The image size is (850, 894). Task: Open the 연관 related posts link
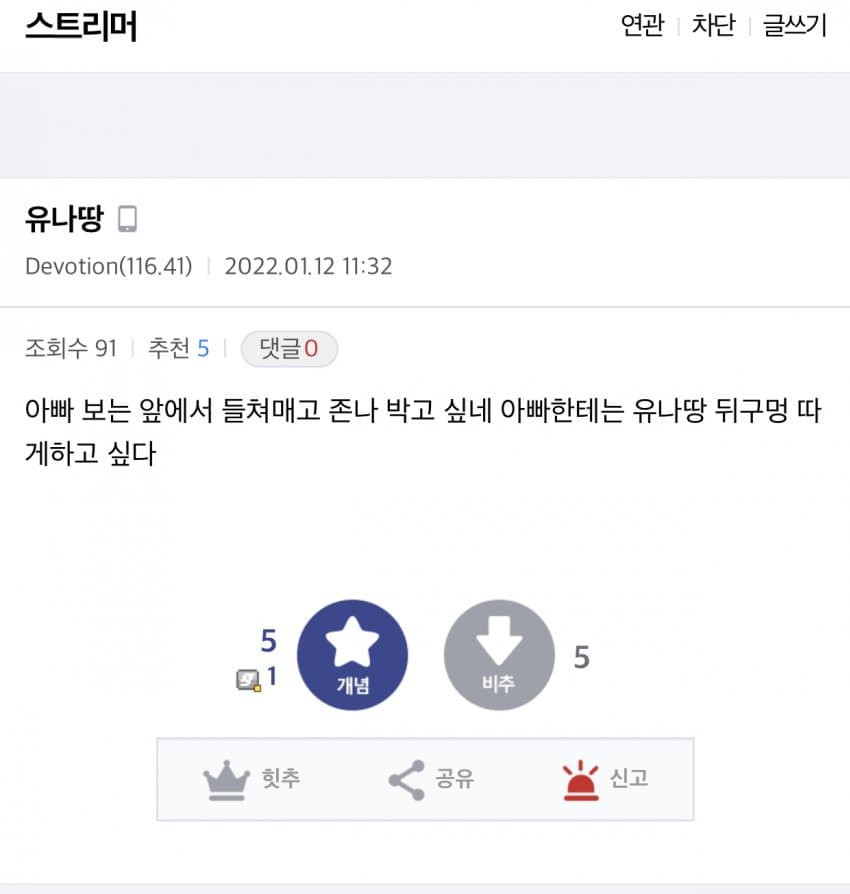(642, 26)
